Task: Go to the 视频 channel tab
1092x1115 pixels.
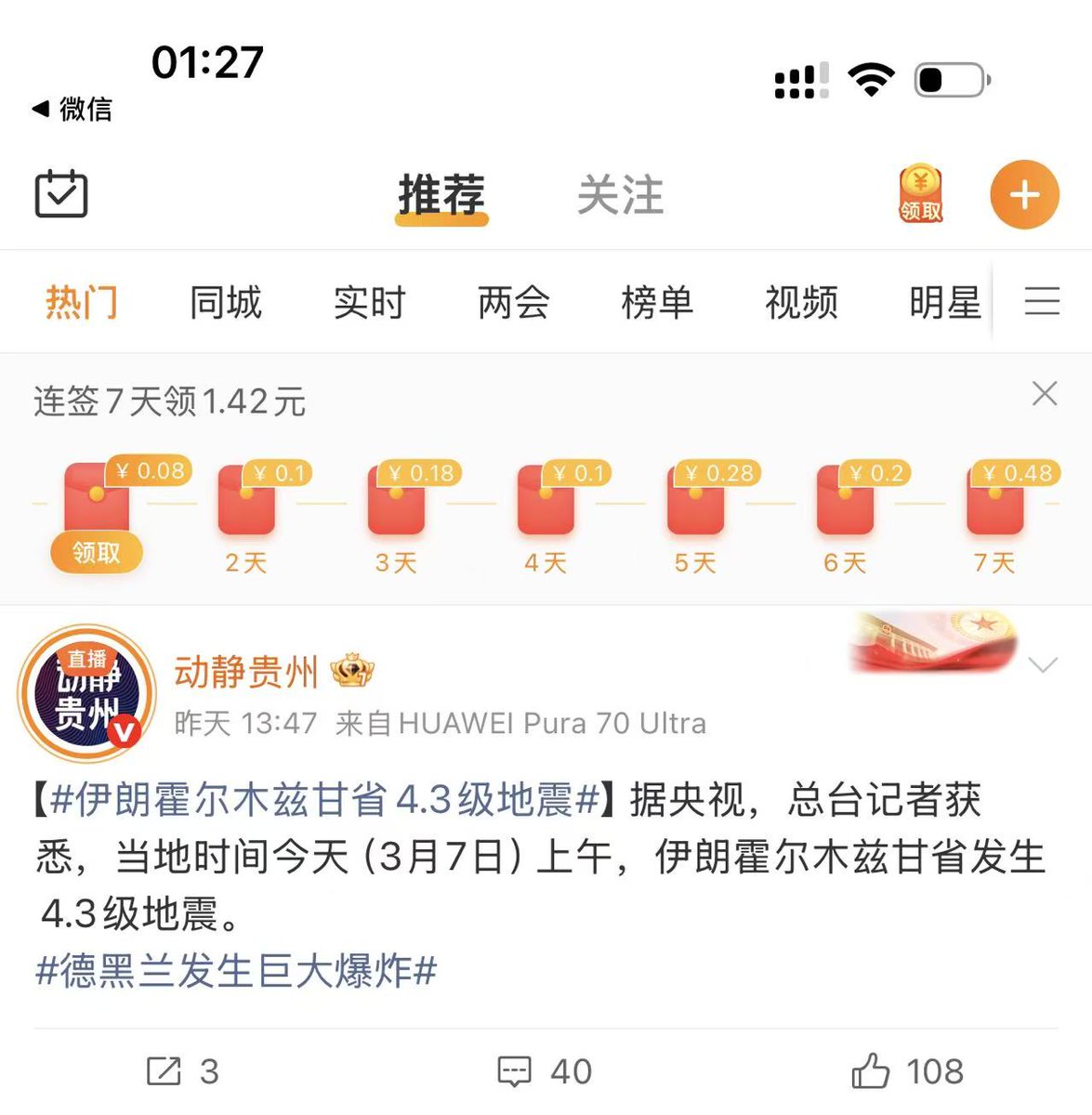Action: pyautogui.click(x=801, y=303)
